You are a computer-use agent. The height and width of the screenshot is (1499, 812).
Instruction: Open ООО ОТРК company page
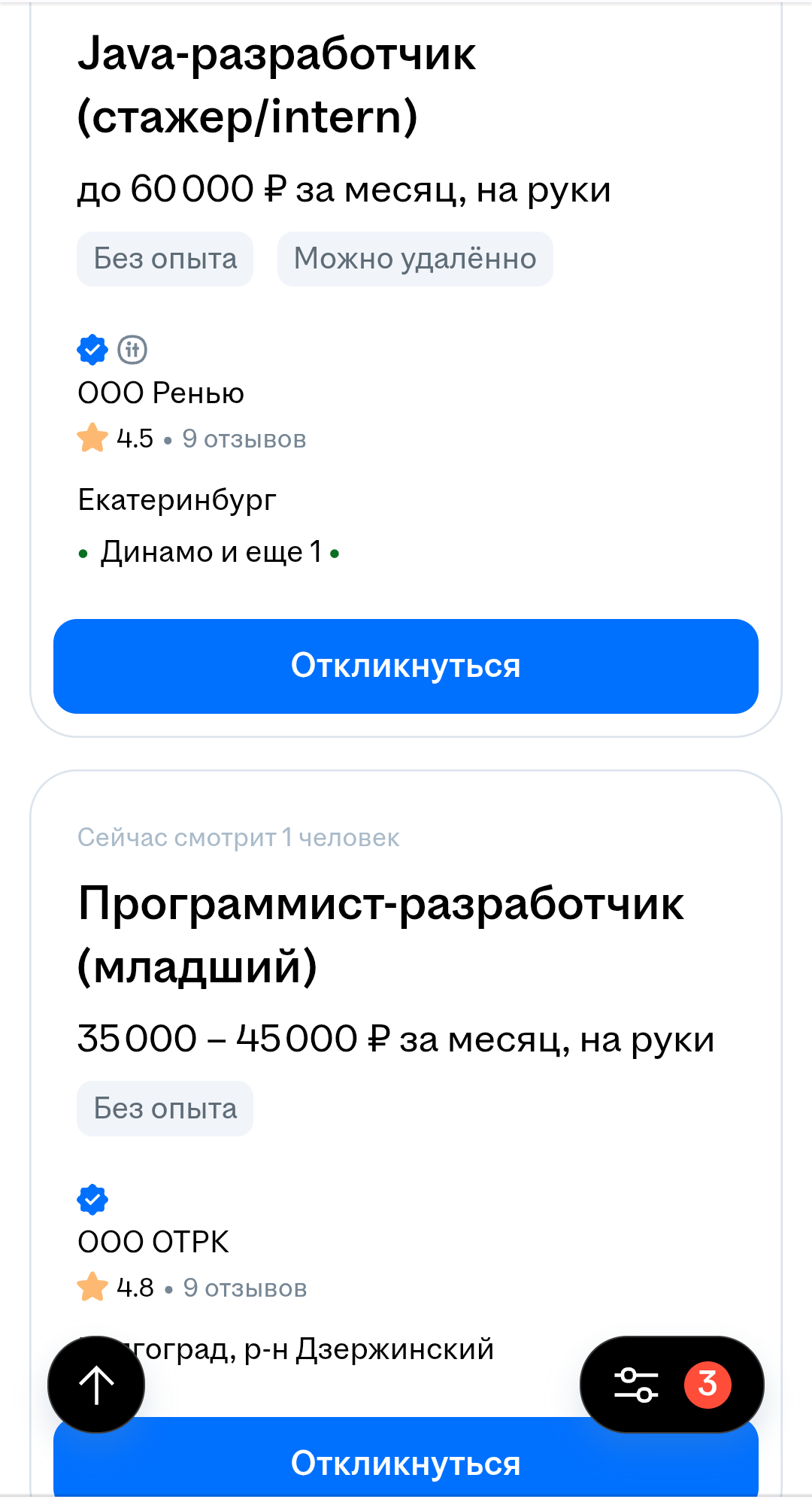(x=153, y=1243)
